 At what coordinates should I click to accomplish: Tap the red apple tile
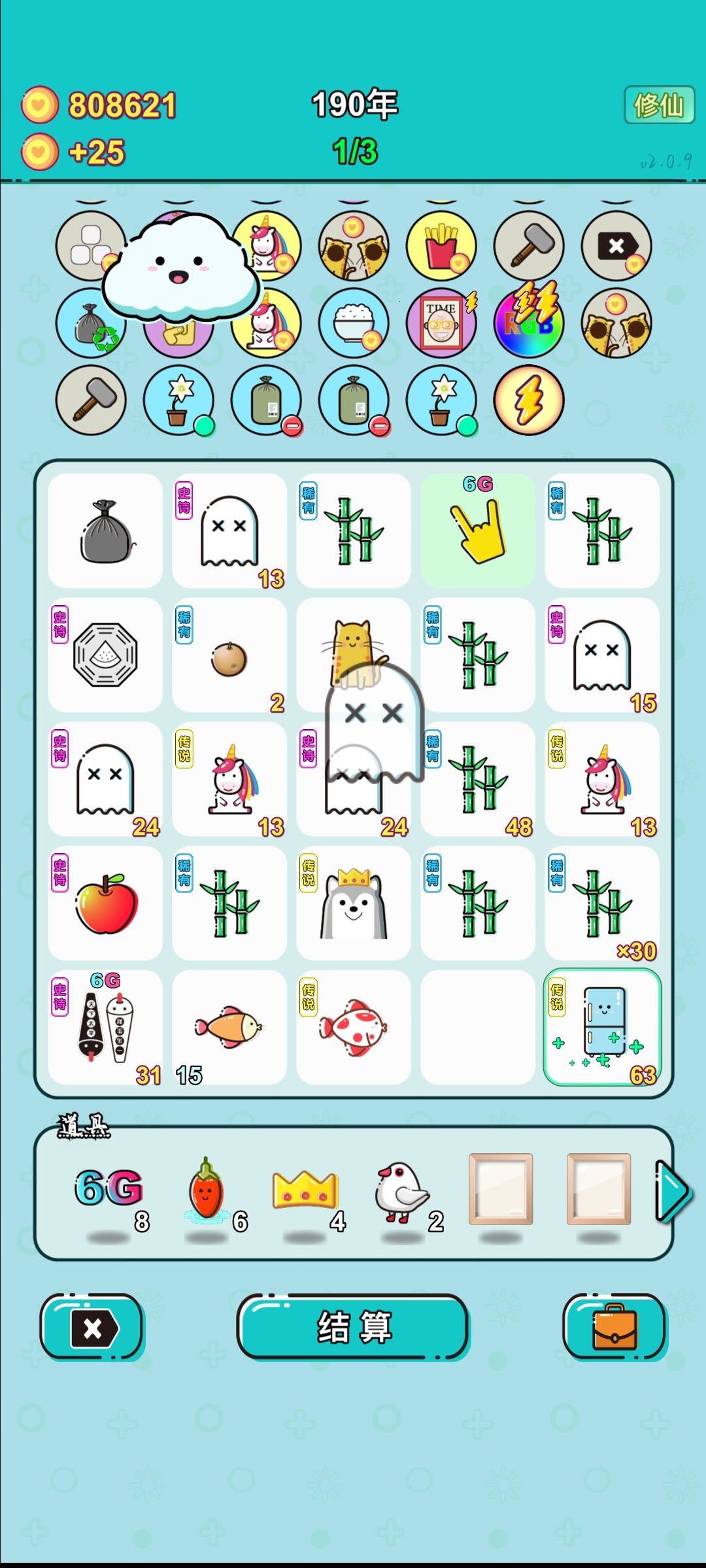coord(105,903)
